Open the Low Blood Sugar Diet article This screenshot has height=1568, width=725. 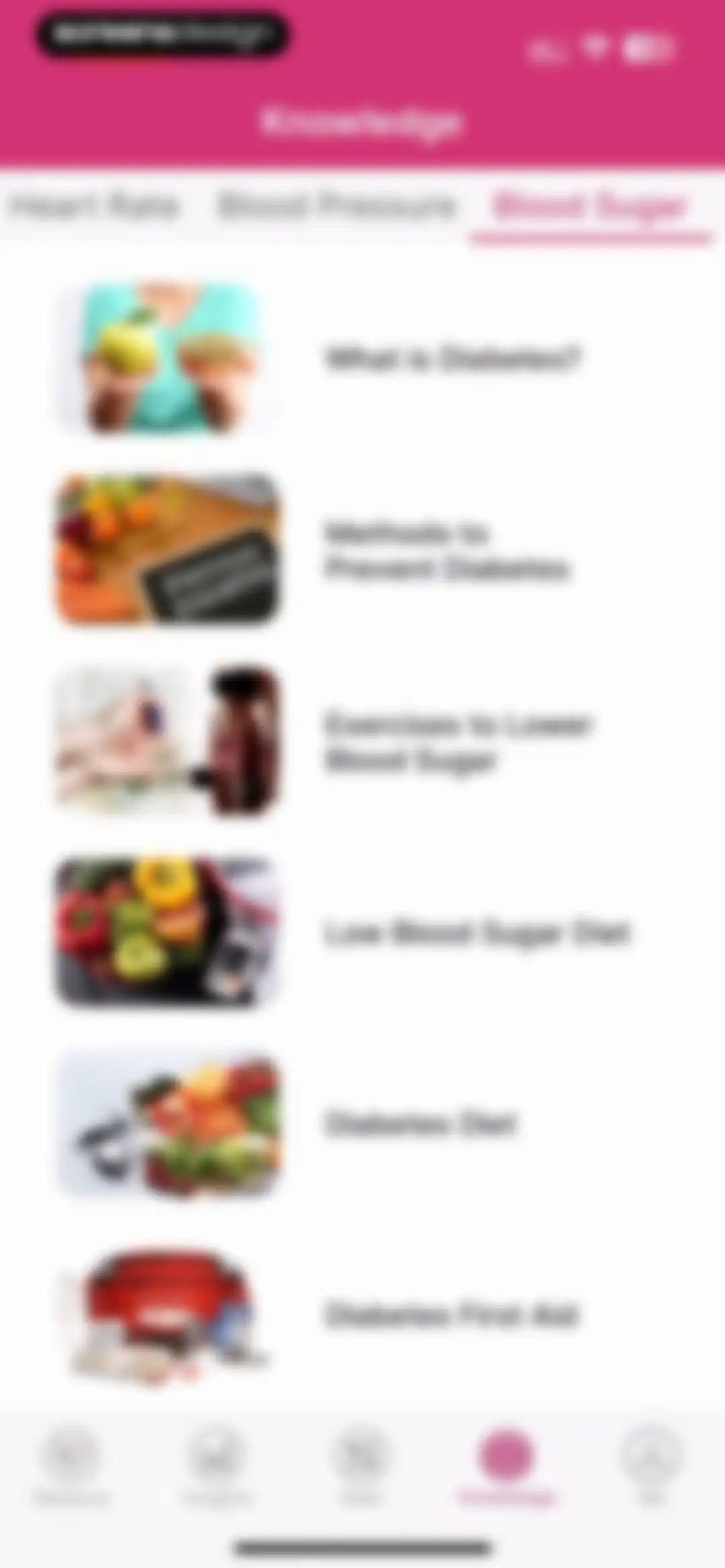362,933
